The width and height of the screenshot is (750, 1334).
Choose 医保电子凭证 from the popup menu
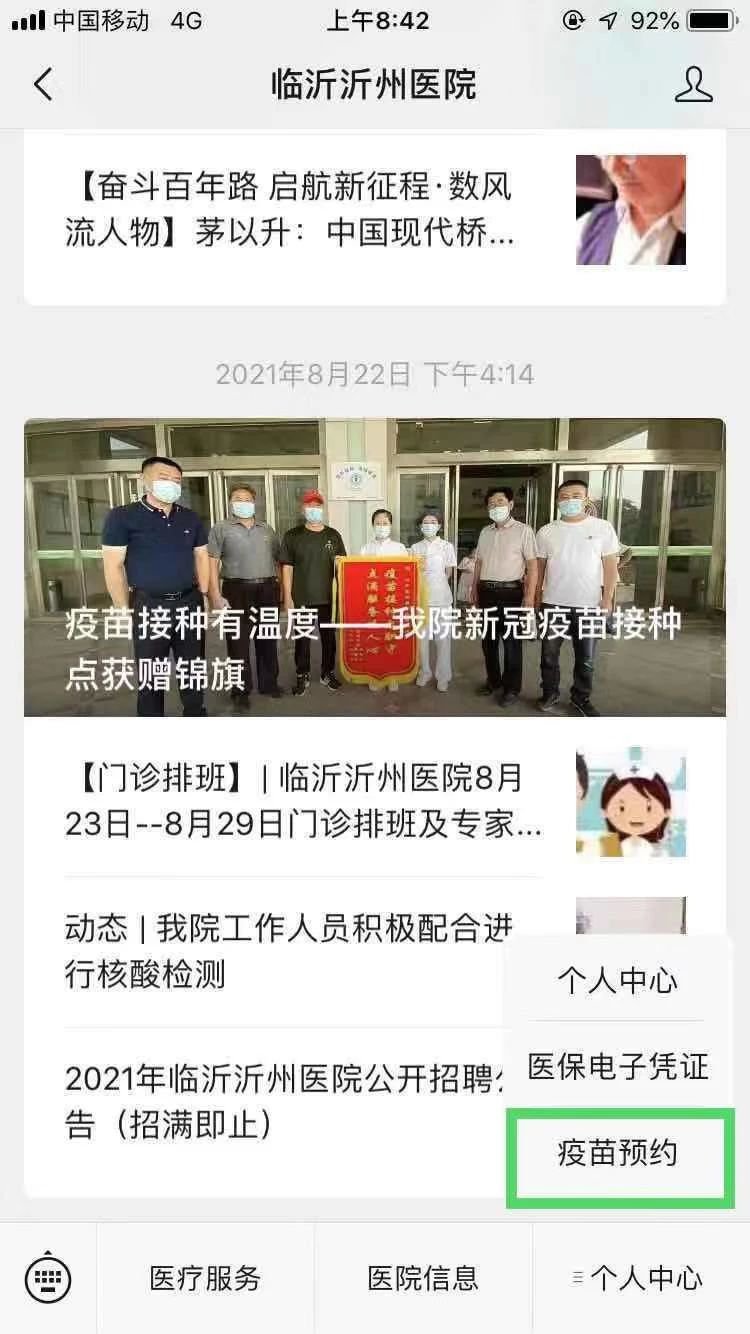(618, 1066)
